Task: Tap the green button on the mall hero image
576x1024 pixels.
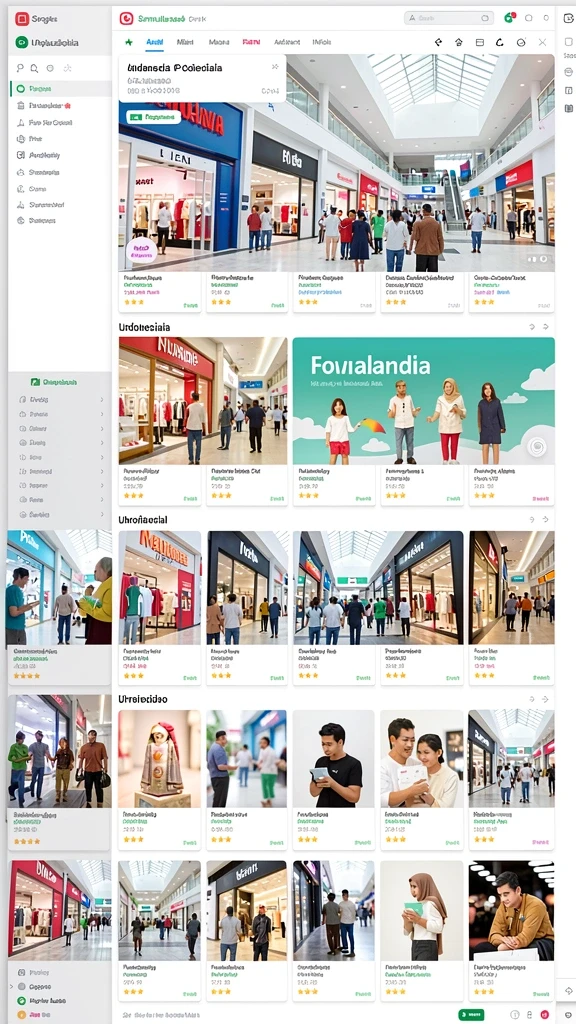Action: 153,117
